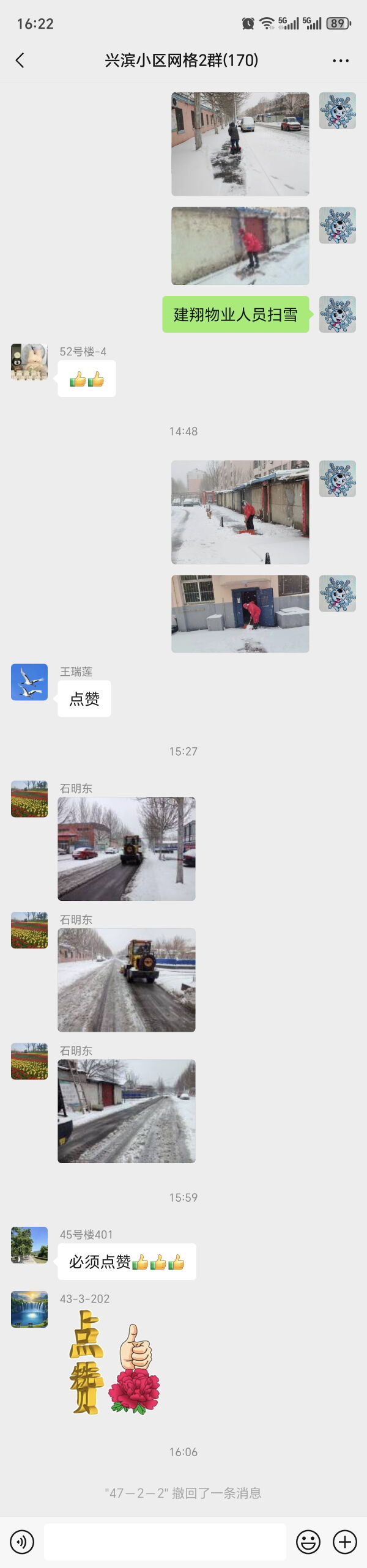Open the photo of a person shoveling by a blue door
The width and height of the screenshot is (367, 1568).
pos(240,613)
